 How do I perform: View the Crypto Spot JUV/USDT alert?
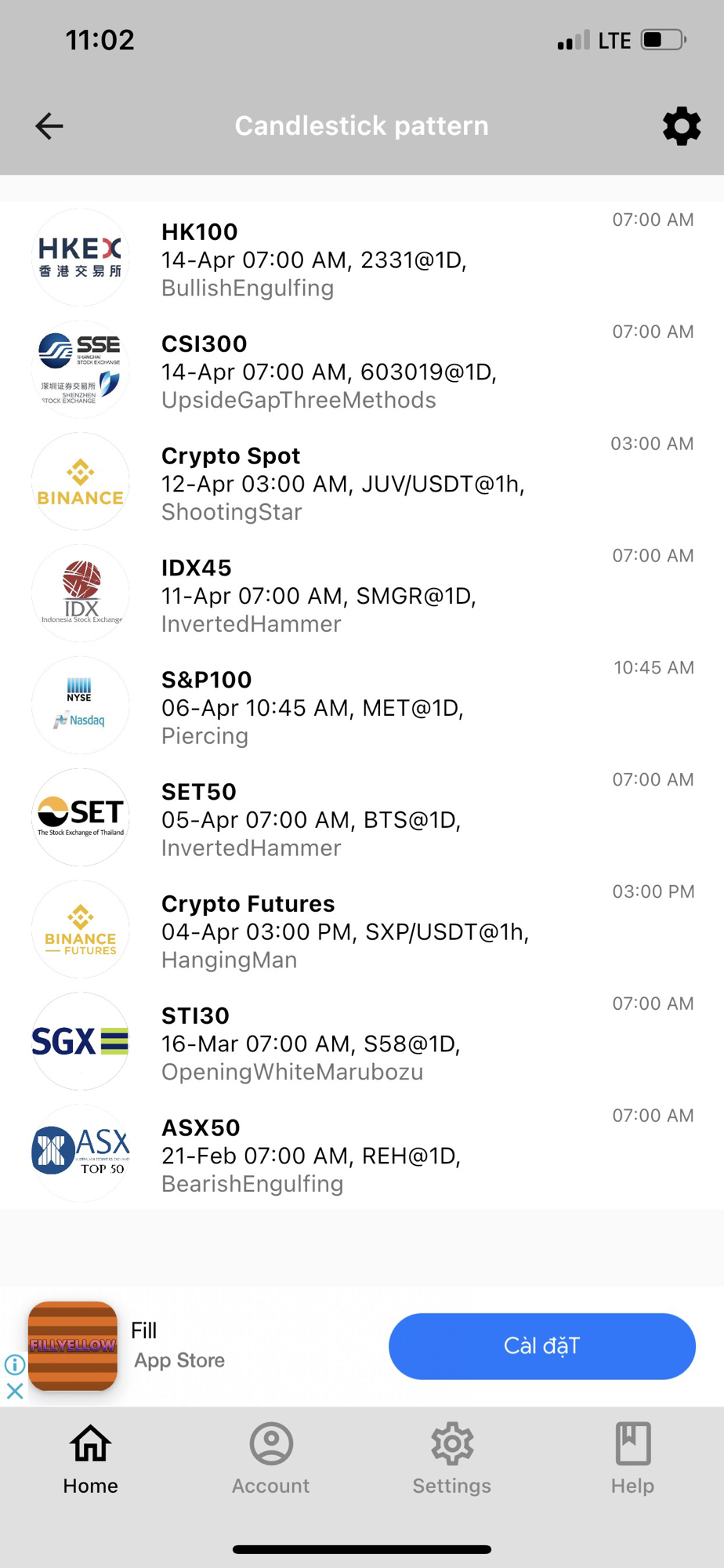click(362, 481)
